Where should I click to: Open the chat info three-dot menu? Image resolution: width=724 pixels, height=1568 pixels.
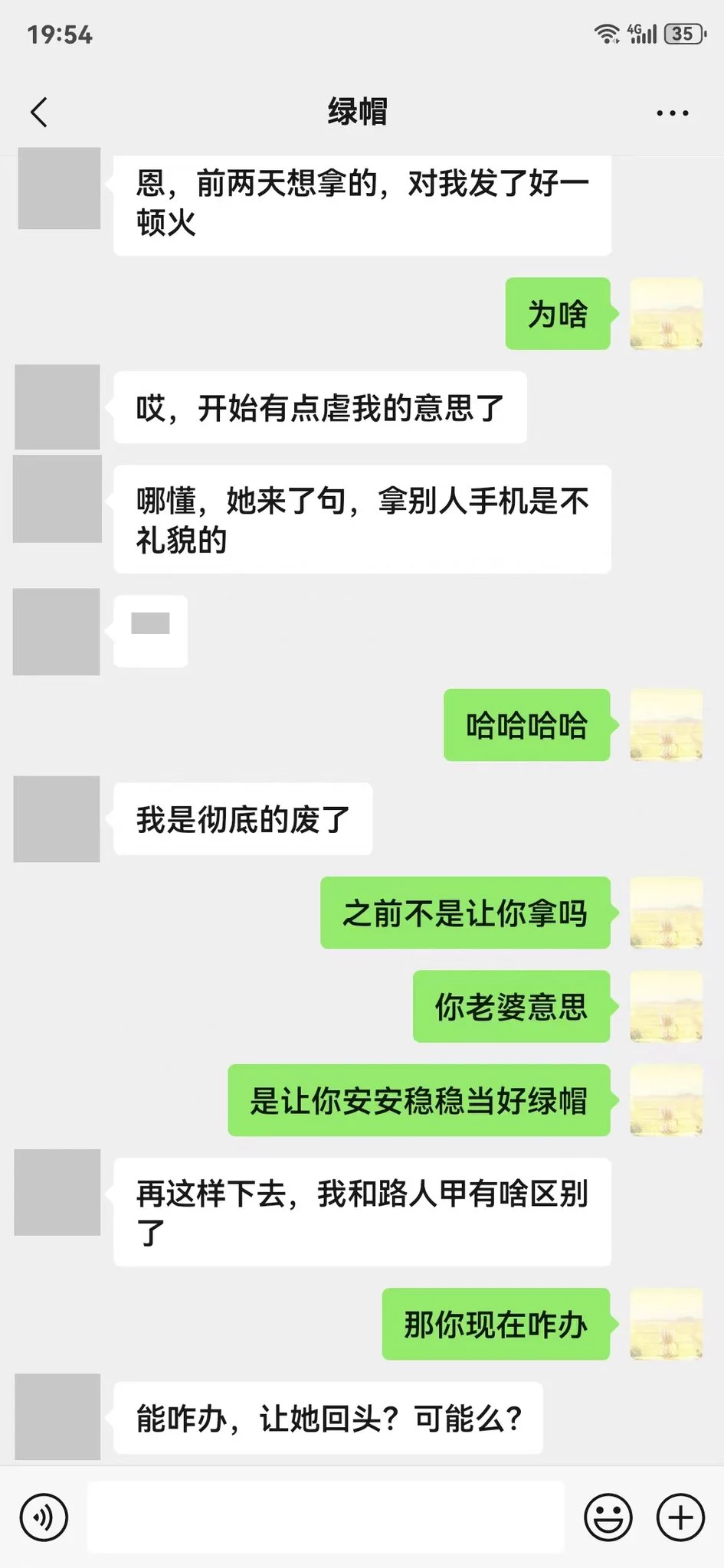click(672, 113)
